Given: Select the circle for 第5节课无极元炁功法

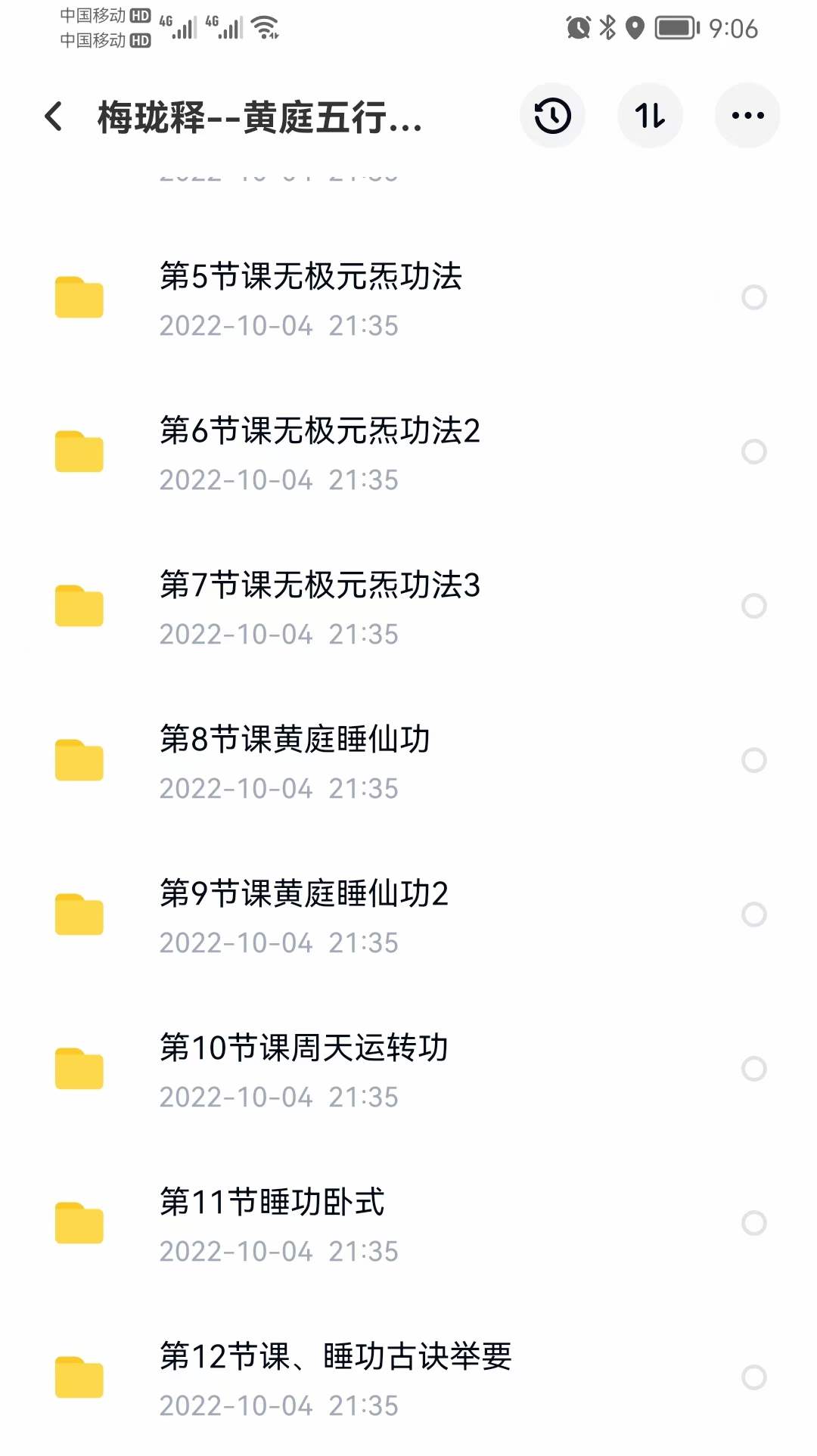Looking at the screenshot, I should click(x=754, y=297).
